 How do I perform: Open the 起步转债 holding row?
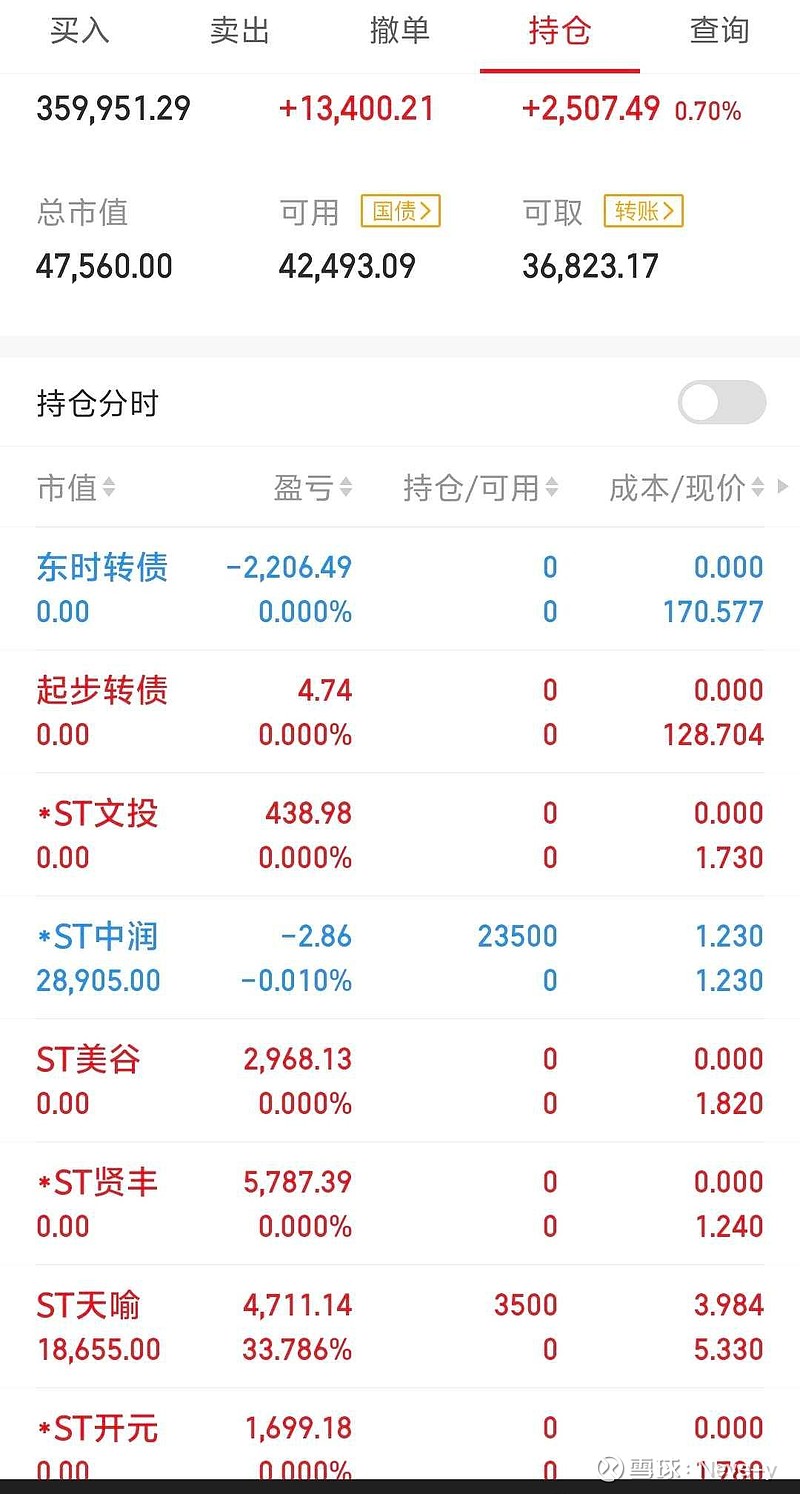[x=400, y=712]
